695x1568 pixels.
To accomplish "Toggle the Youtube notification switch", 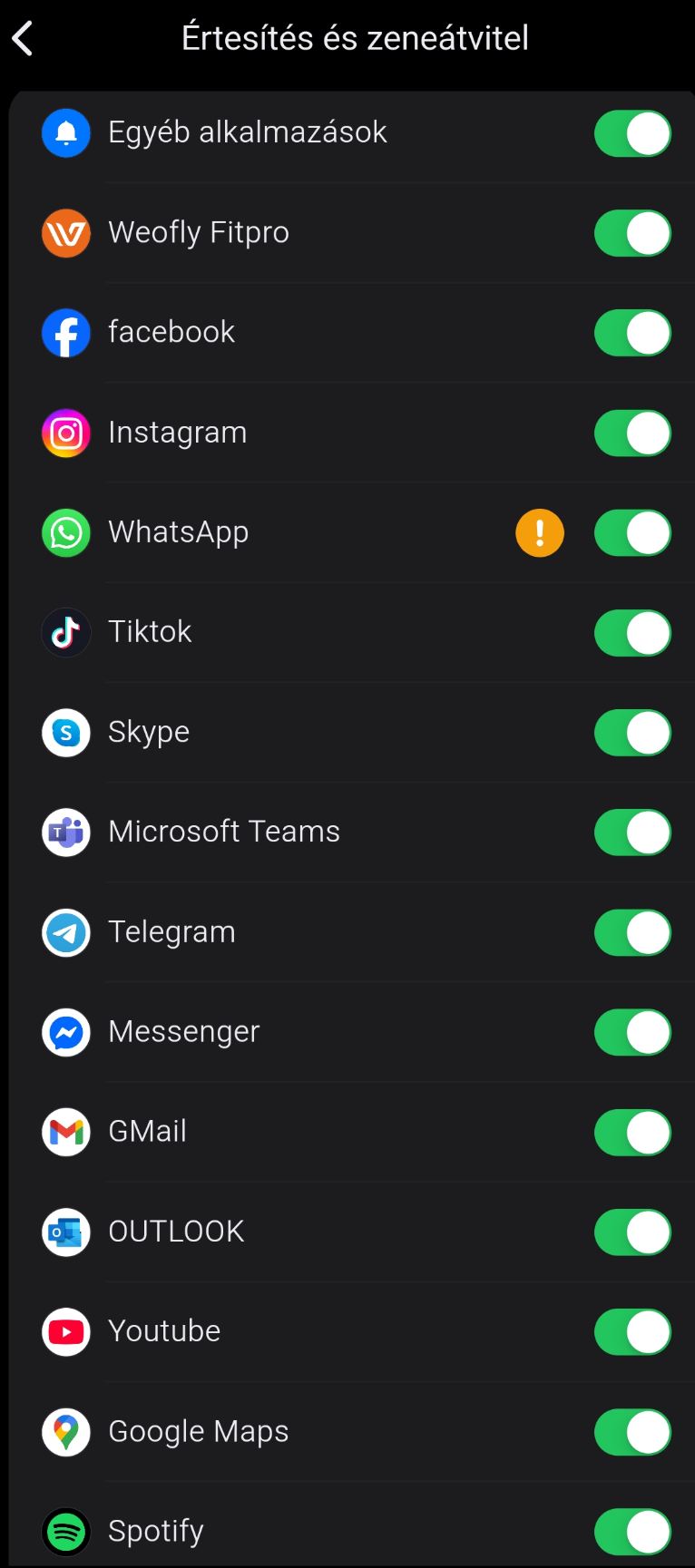I will tap(632, 1331).
